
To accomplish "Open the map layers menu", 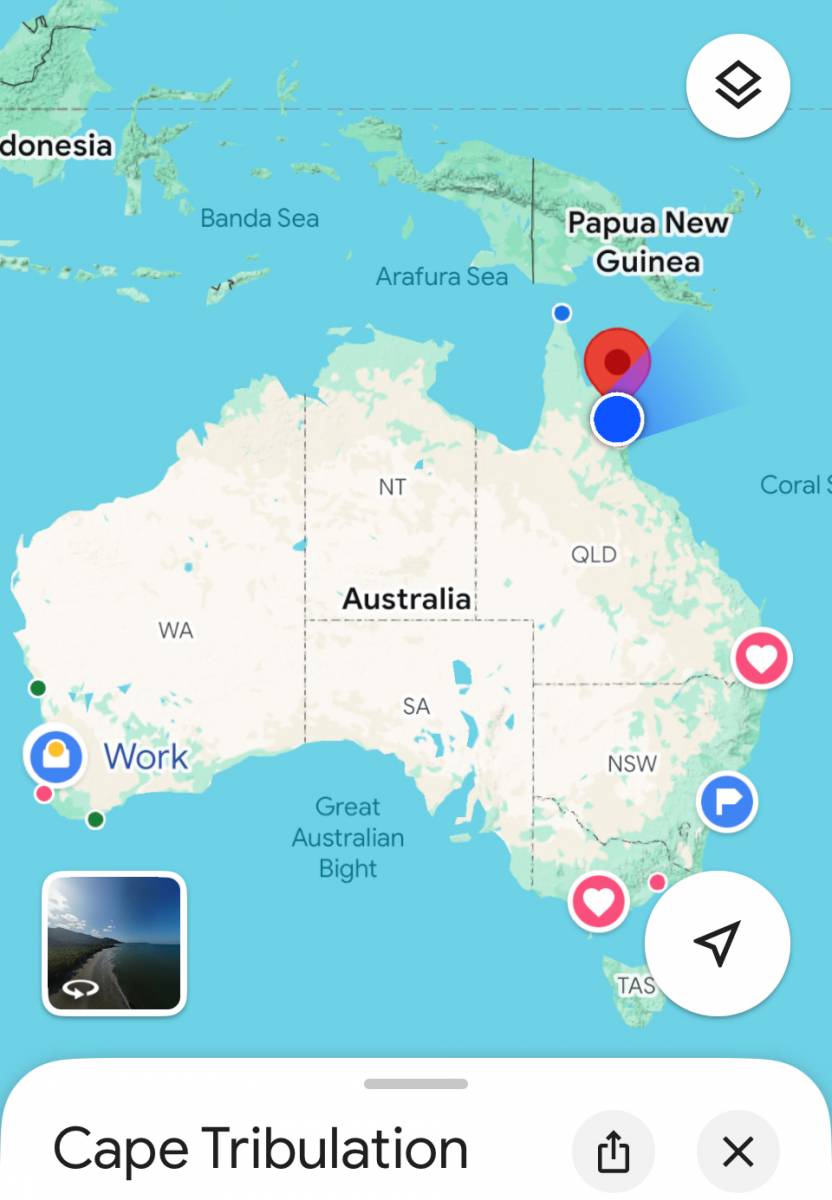I will (x=738, y=85).
